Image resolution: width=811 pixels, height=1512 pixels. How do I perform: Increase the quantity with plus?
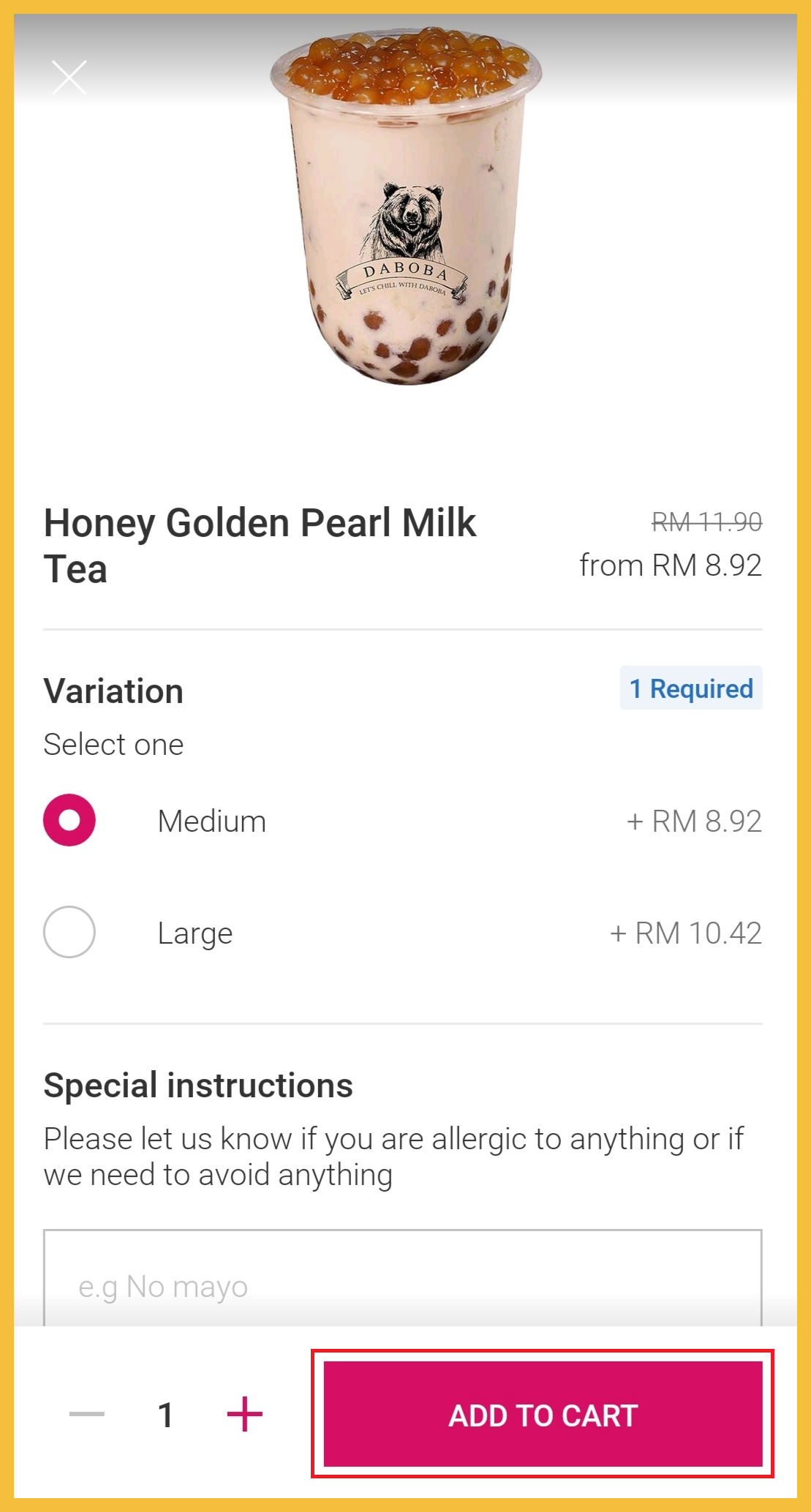click(x=245, y=1414)
